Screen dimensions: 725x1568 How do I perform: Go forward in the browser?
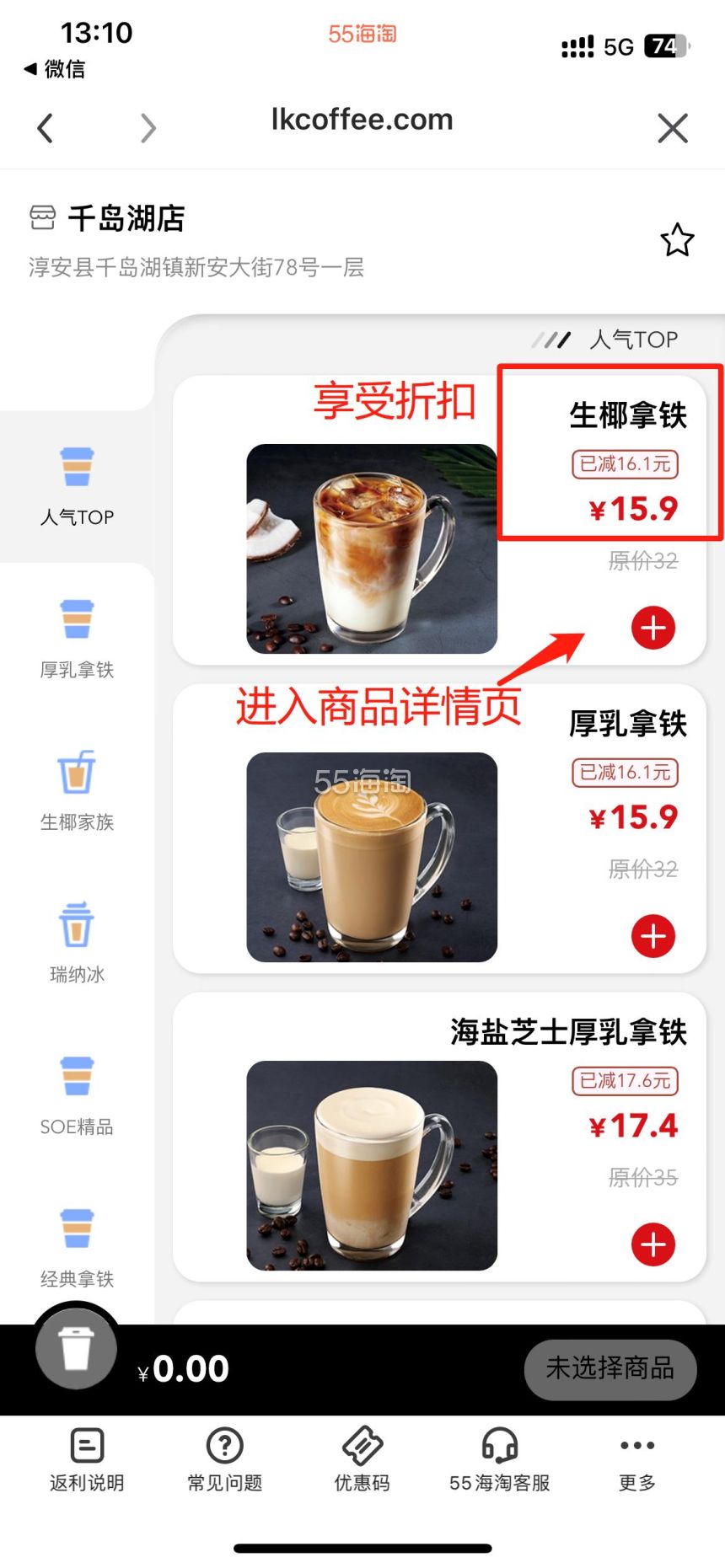click(148, 128)
